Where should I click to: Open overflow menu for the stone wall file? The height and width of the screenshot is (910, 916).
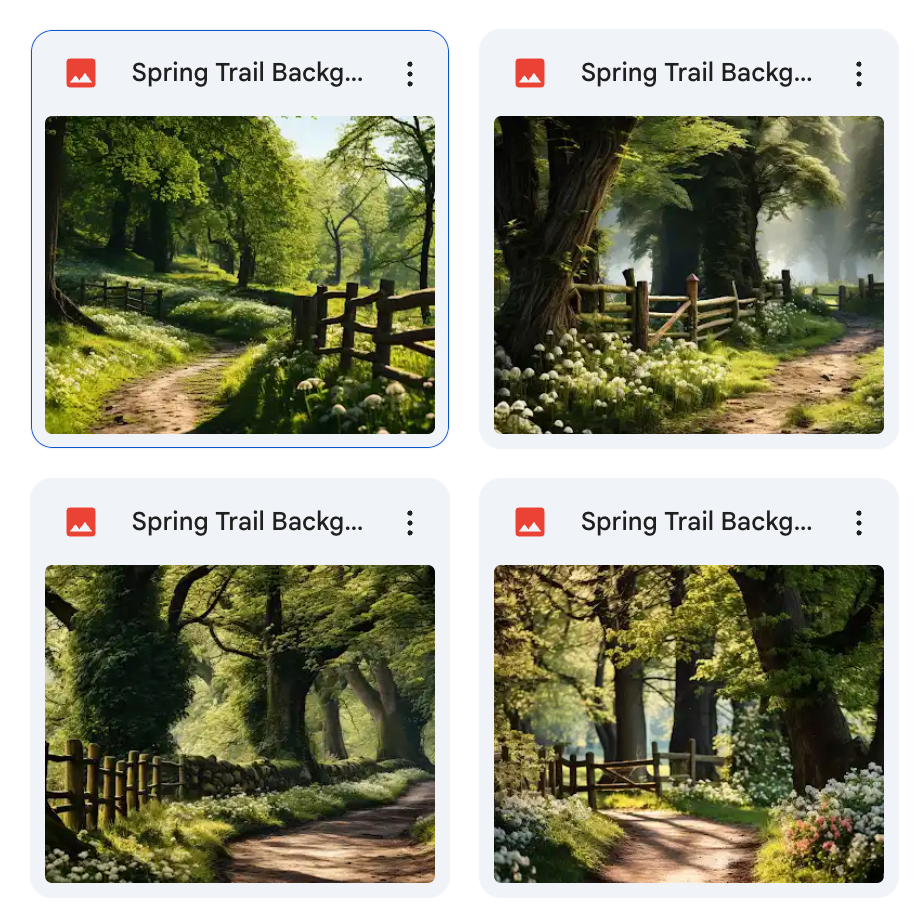409,522
